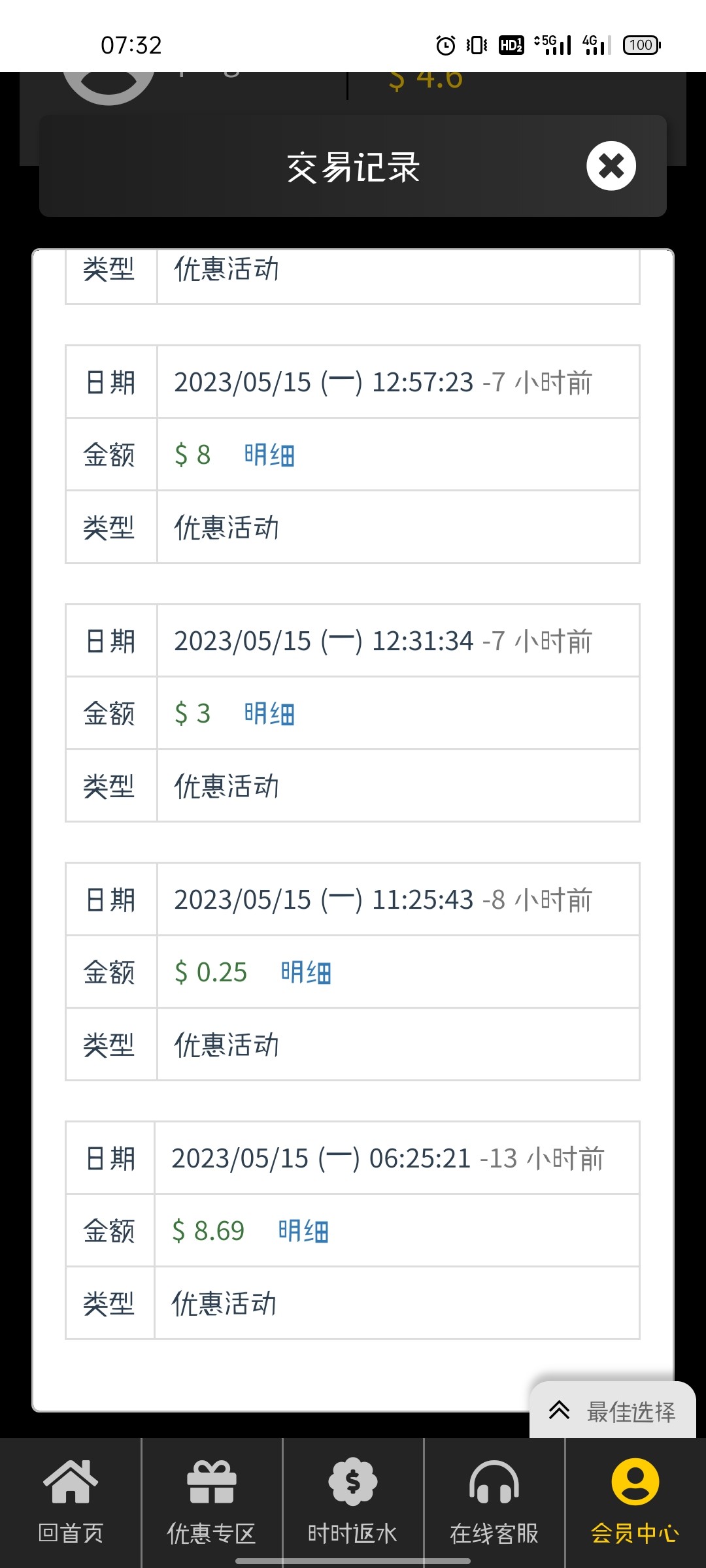View 明细 of the $ 8.69 record
Image resolution: width=706 pixels, height=1568 pixels.
point(303,1231)
